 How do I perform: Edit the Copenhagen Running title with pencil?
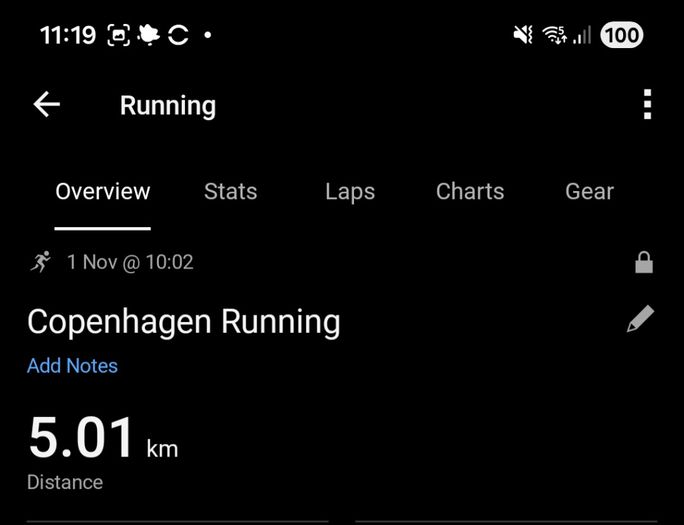(x=640, y=320)
